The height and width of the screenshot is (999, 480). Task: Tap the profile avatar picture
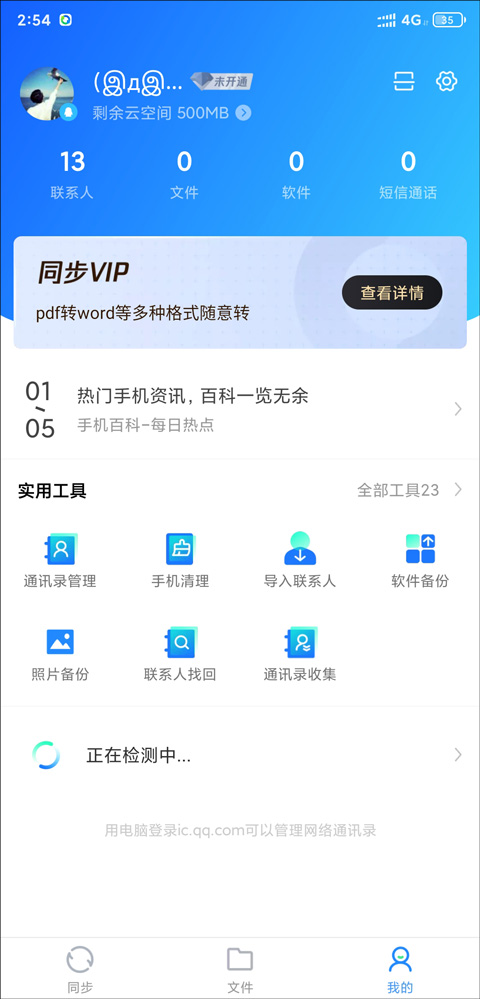[x=47, y=94]
